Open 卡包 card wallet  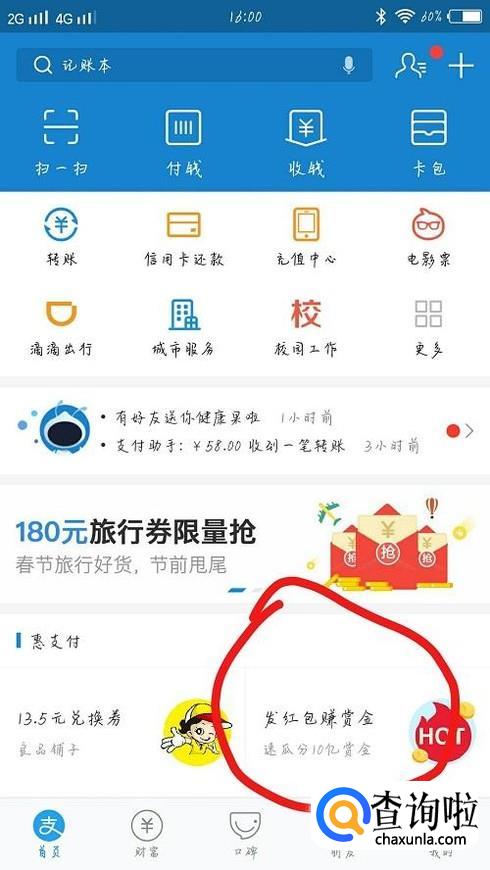tap(428, 143)
